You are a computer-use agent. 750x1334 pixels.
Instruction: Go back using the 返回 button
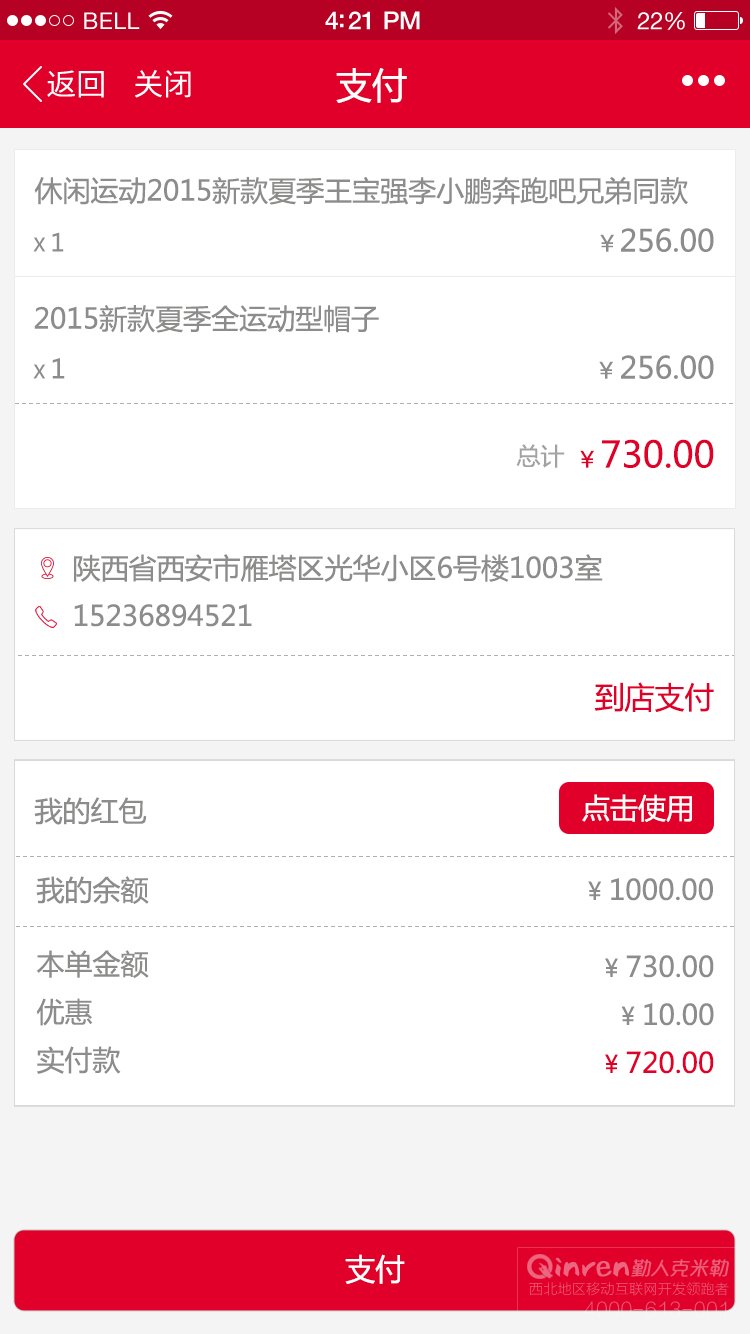64,84
